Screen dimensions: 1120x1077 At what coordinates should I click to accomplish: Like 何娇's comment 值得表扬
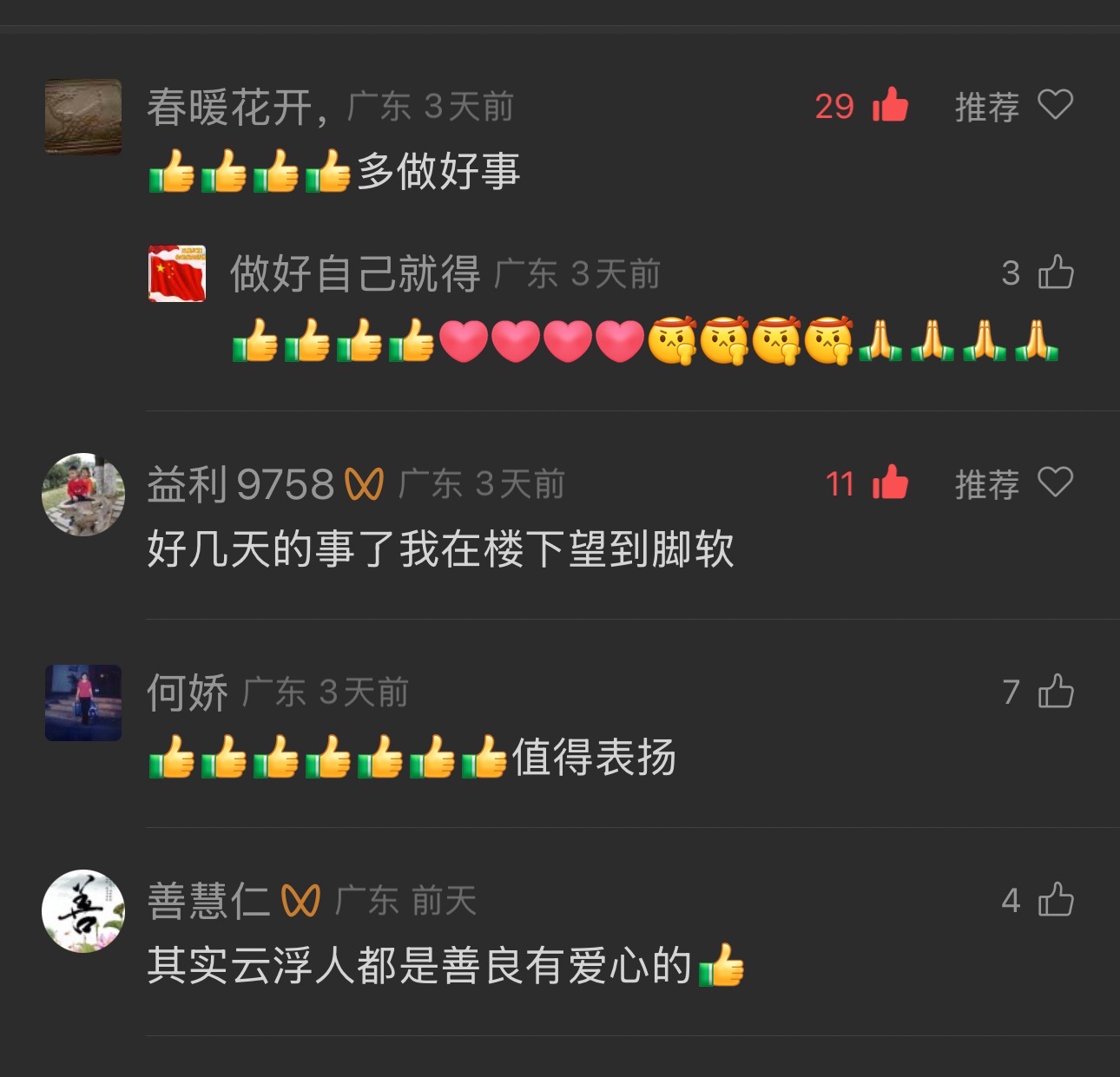click(1056, 692)
